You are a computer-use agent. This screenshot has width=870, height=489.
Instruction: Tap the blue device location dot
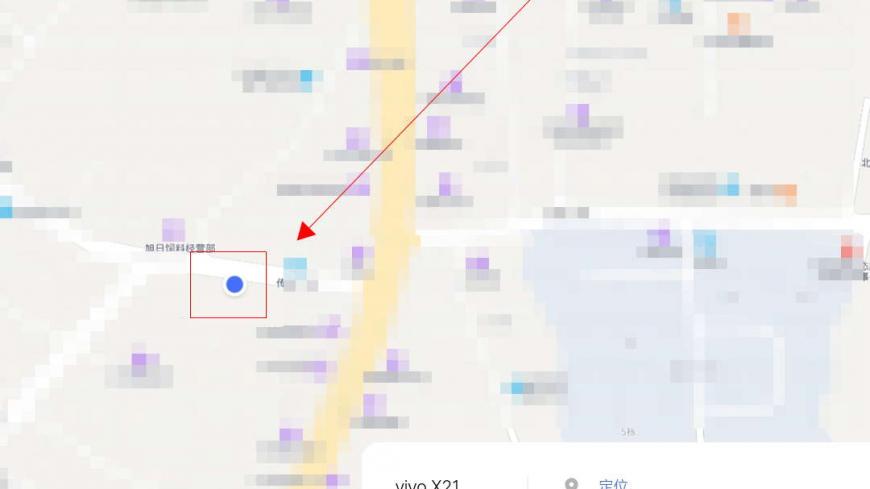point(235,285)
